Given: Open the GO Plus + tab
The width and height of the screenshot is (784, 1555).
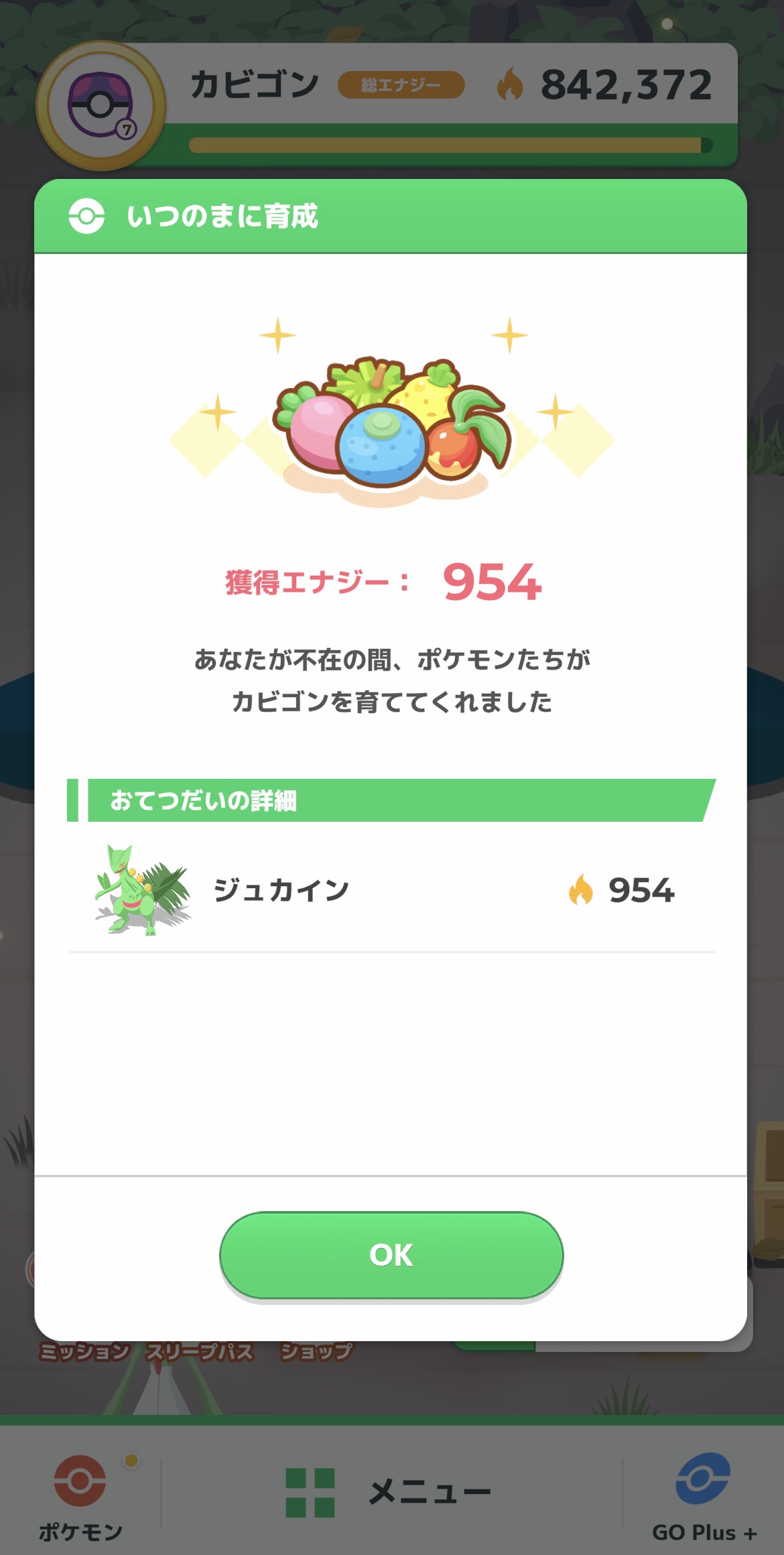Looking at the screenshot, I should coord(703,1495).
